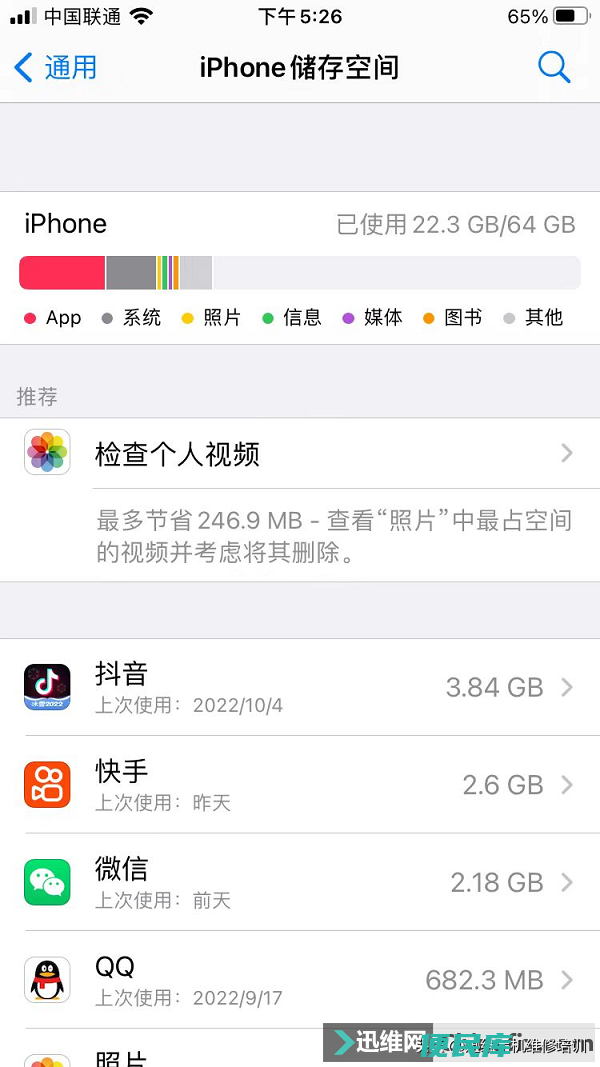The image size is (600, 1067).
Task: View QQ storage usage
Action: pyautogui.click(x=300, y=979)
